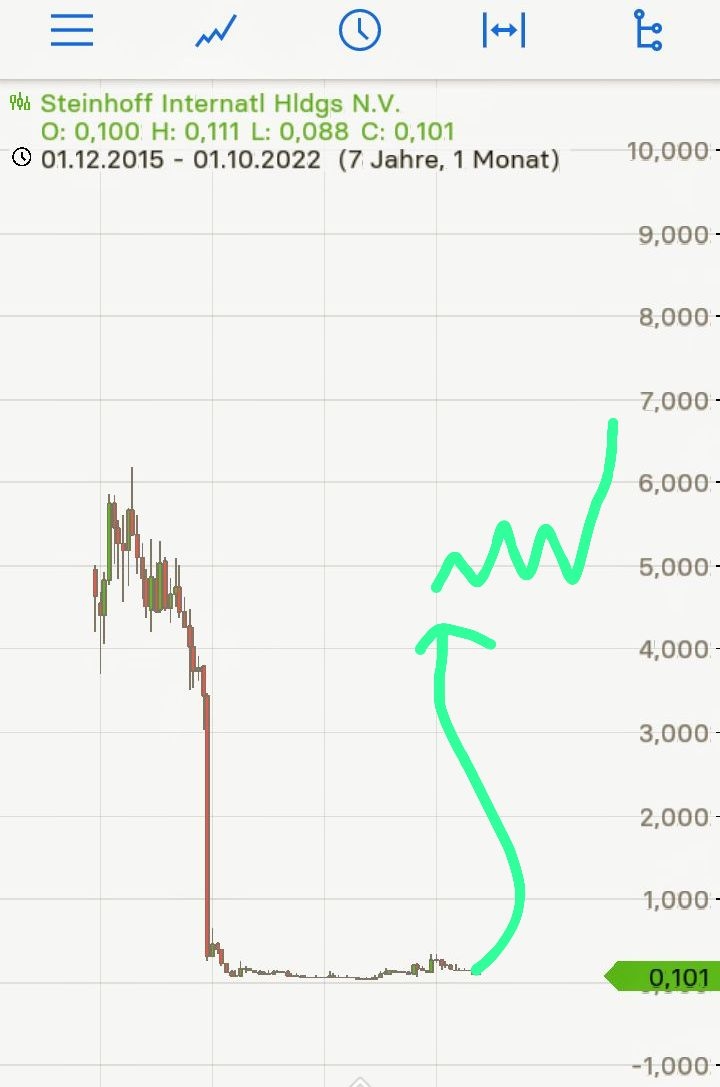Open the hamburger menu
Viewport: 720px width, 1087px height.
(x=72, y=32)
